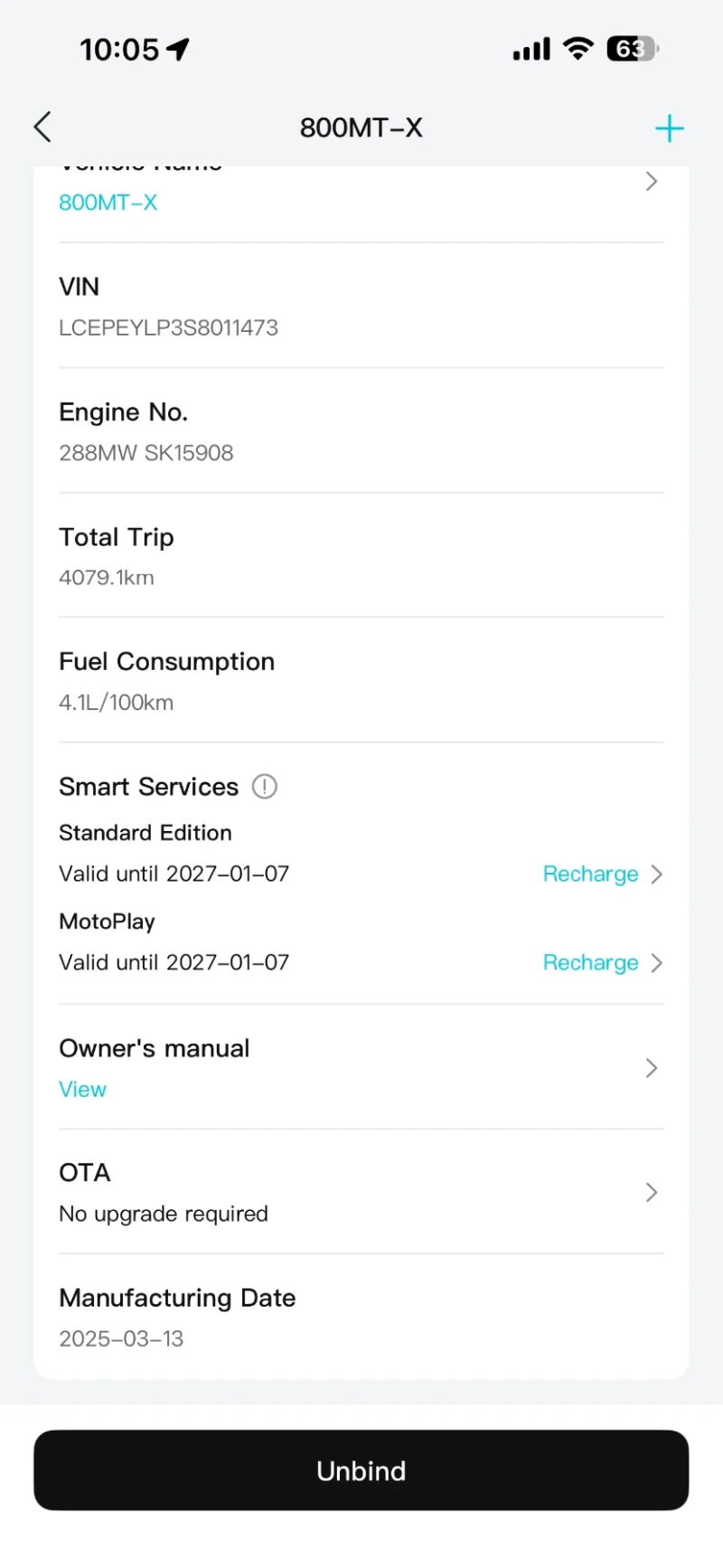The image size is (723, 1568).
Task: Show Smart Services info icon
Action: [264, 787]
